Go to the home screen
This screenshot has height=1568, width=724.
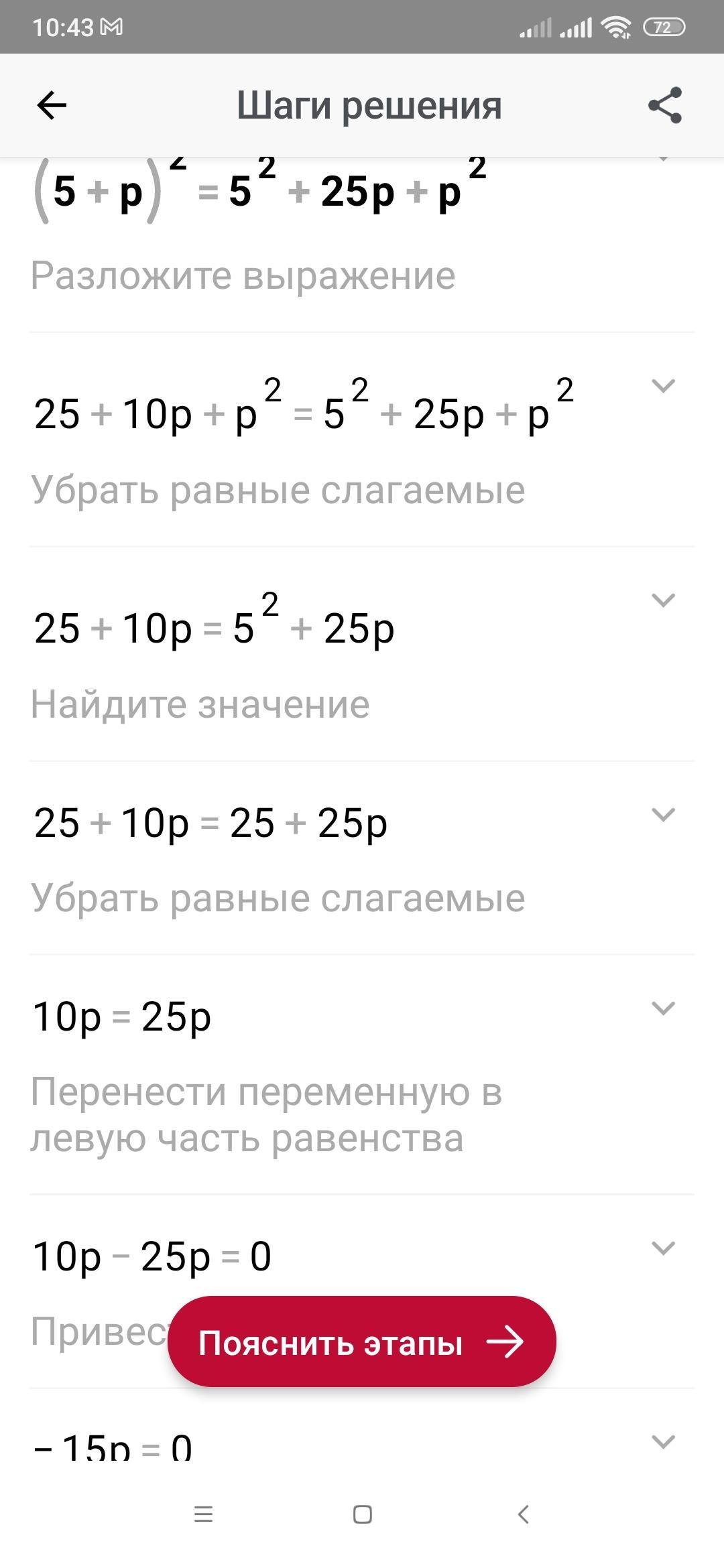(x=363, y=1514)
